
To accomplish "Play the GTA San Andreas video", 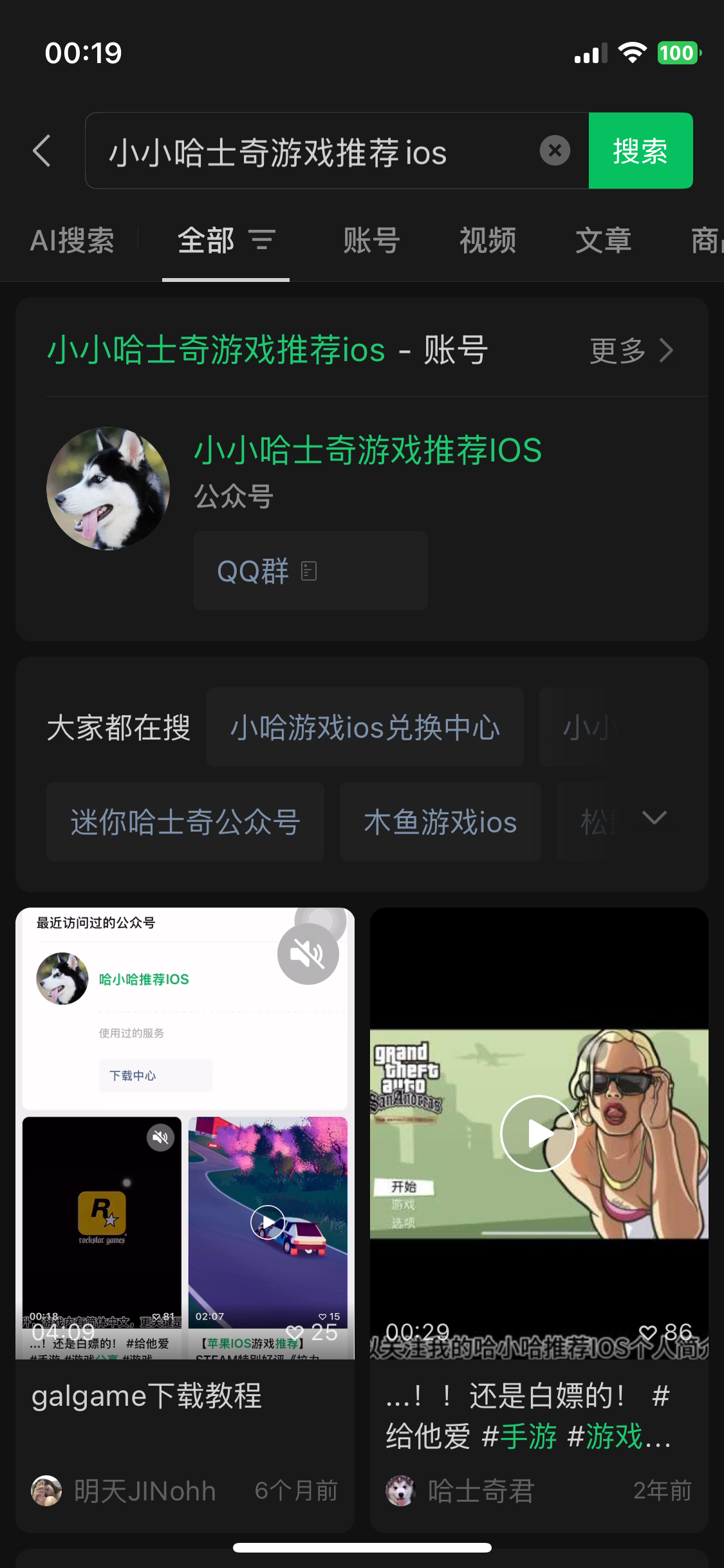I will (x=538, y=1134).
